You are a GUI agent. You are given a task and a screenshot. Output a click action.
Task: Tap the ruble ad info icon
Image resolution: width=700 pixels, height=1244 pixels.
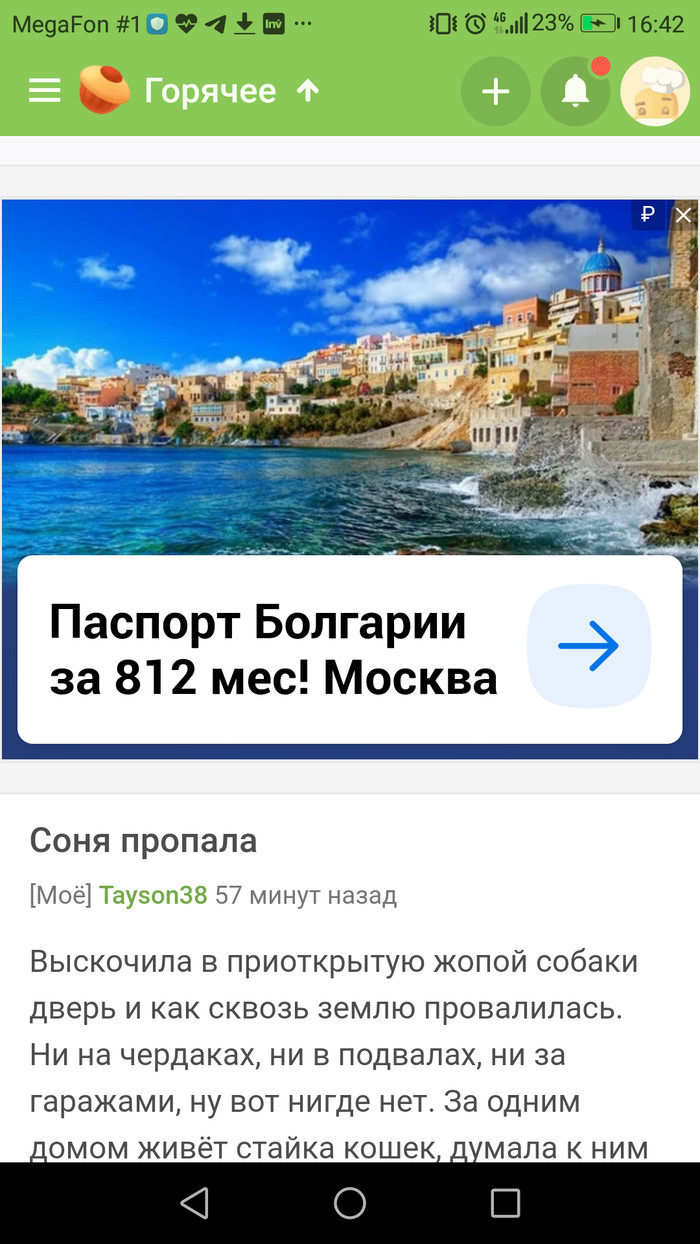pos(647,214)
